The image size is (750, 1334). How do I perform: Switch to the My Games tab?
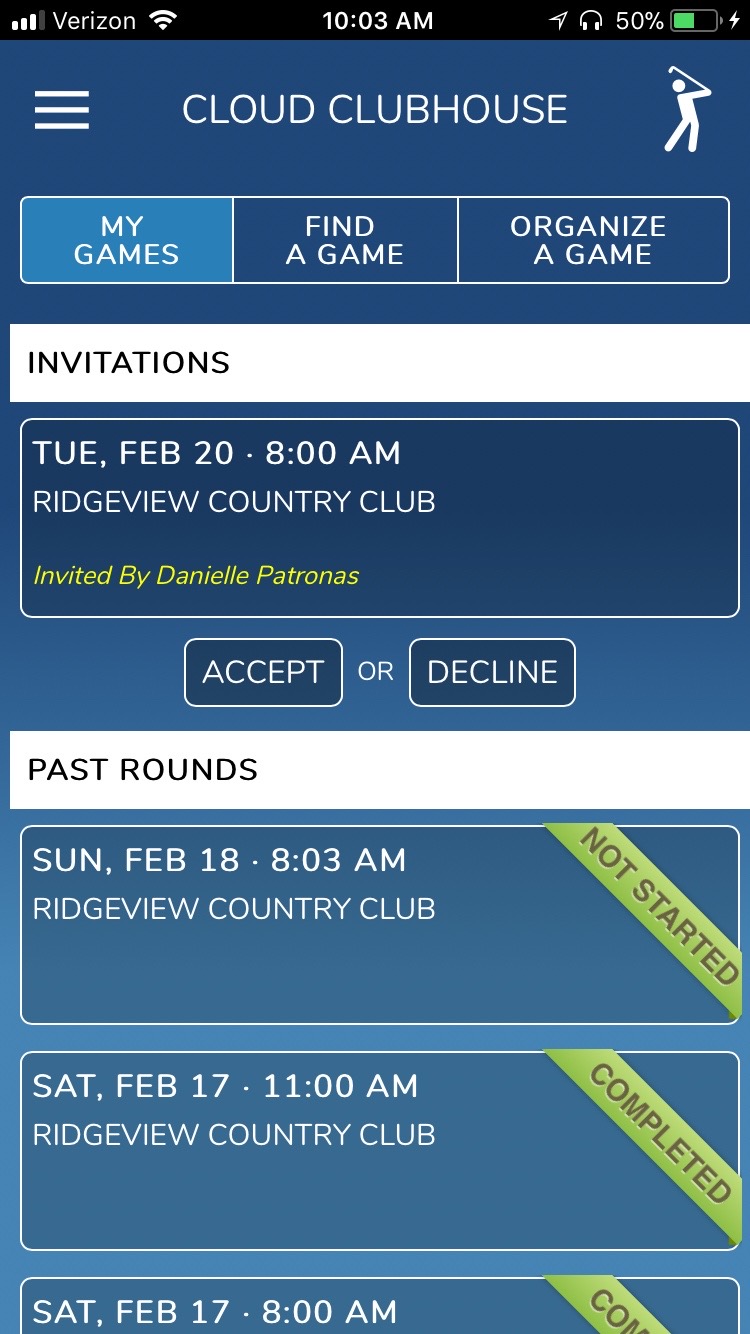pyautogui.click(x=127, y=240)
